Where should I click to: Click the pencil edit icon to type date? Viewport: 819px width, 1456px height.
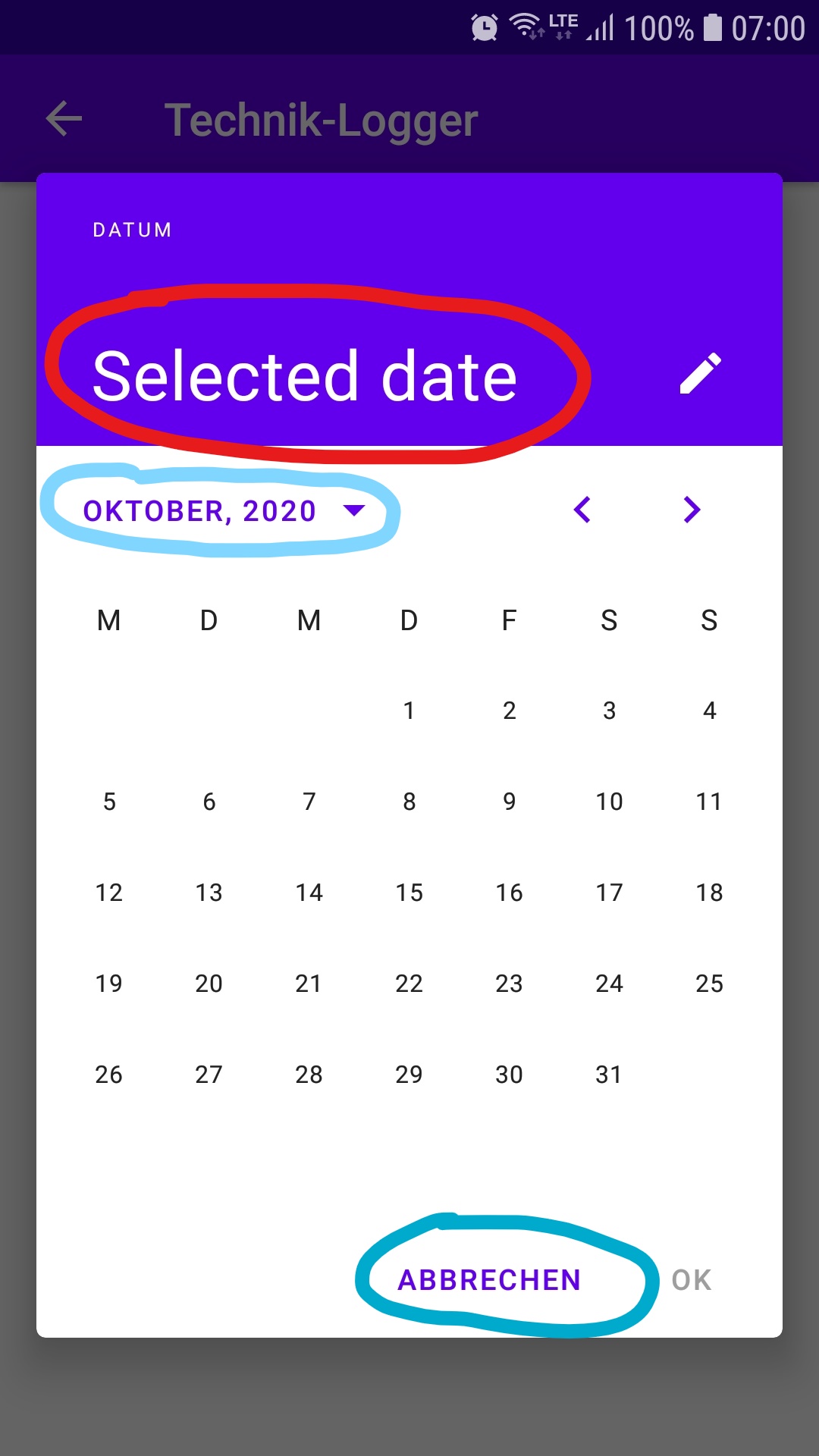699,372
